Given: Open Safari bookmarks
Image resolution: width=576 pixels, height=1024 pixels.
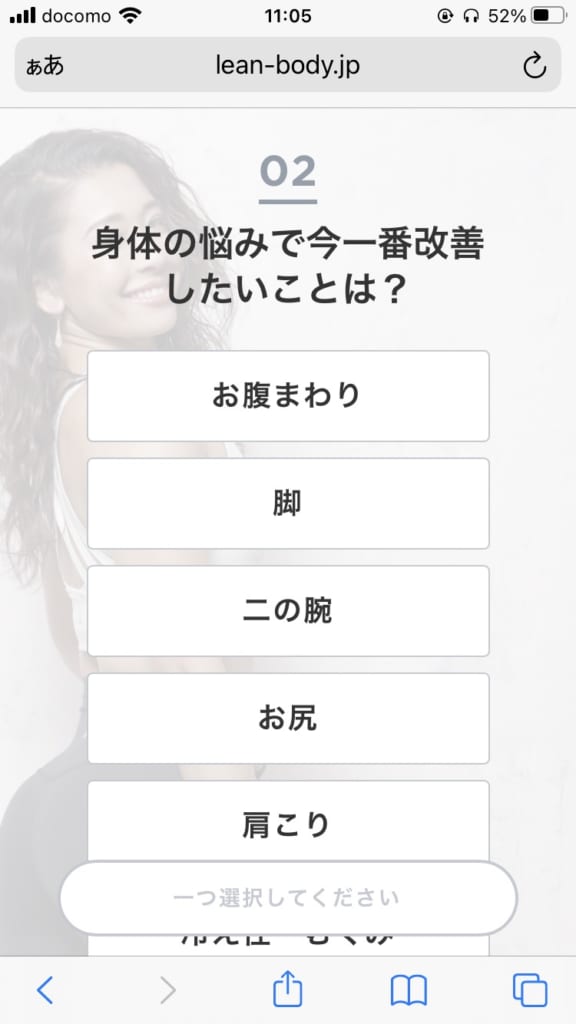Looking at the screenshot, I should coord(409,990).
